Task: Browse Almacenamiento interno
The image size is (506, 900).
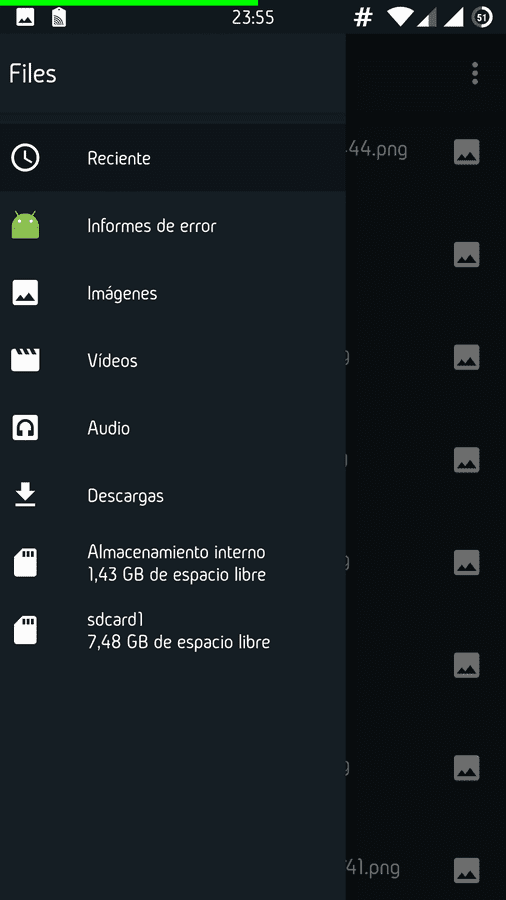Action: point(173,562)
